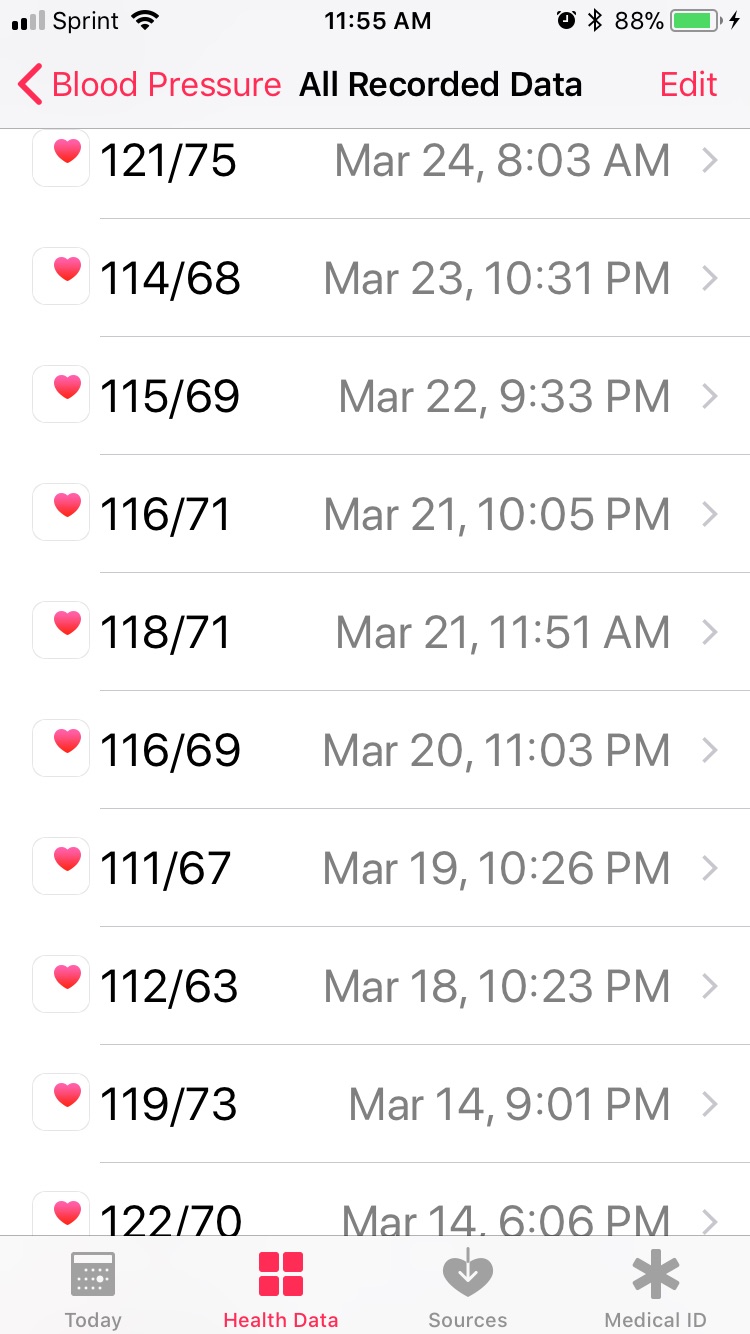Image resolution: width=750 pixels, height=1334 pixels.
Task: Open the 112/63 reading from Mar 18
Action: click(x=375, y=986)
